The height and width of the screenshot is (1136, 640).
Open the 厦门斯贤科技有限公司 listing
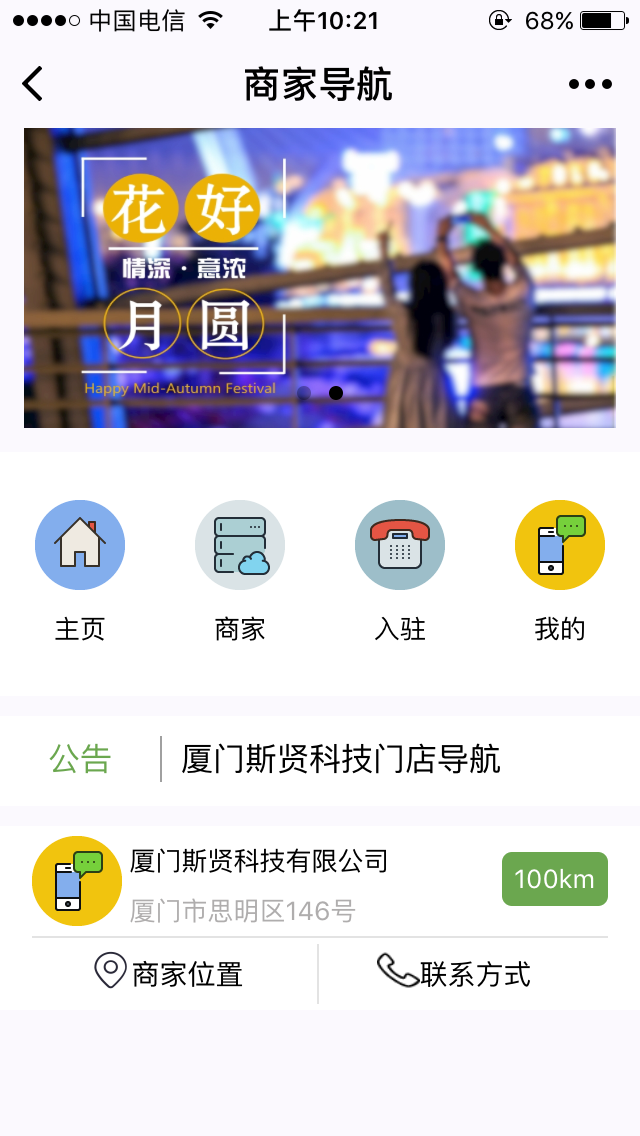tap(260, 862)
